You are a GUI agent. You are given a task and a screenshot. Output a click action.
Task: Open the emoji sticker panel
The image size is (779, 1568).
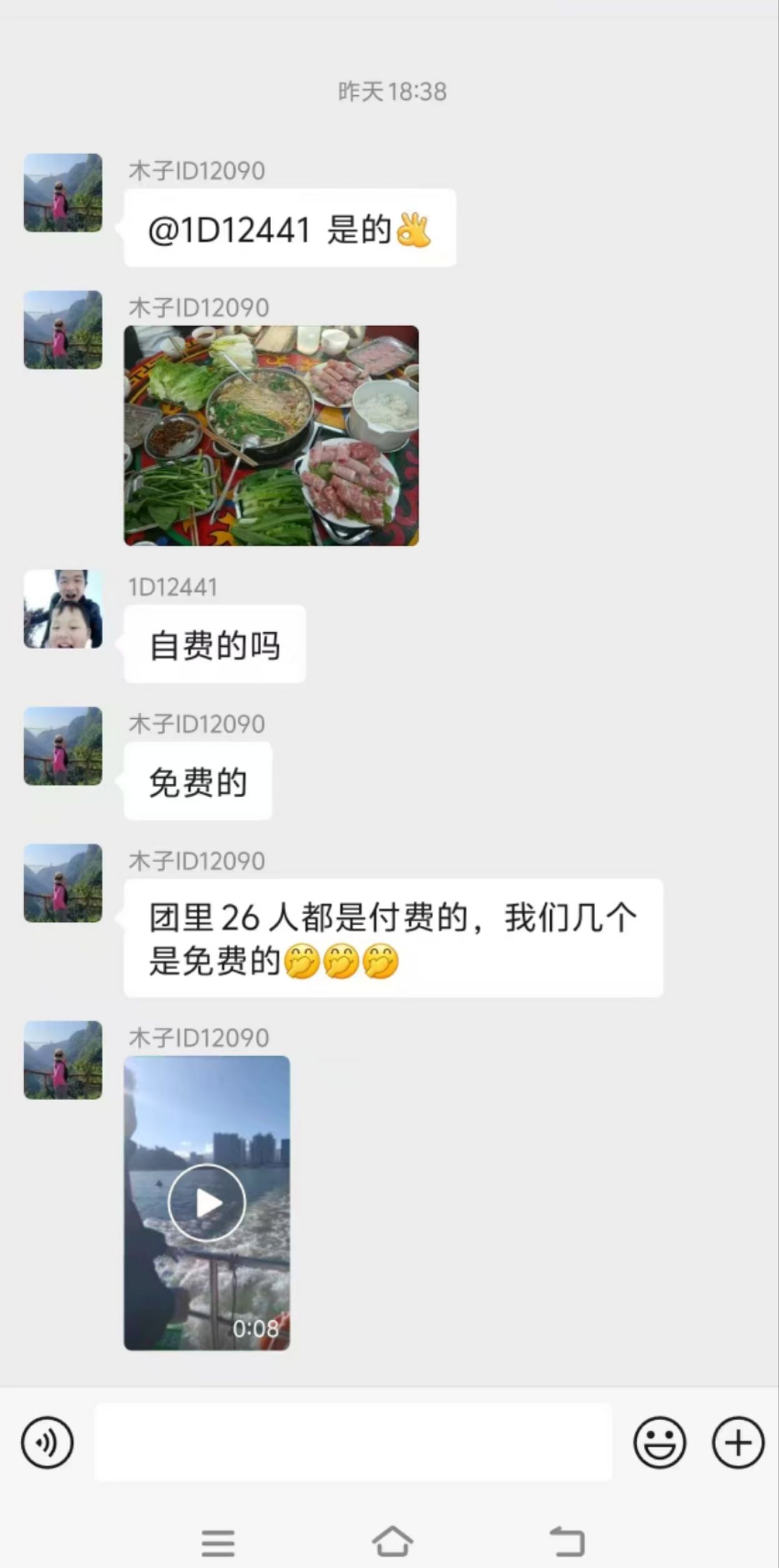click(659, 1442)
